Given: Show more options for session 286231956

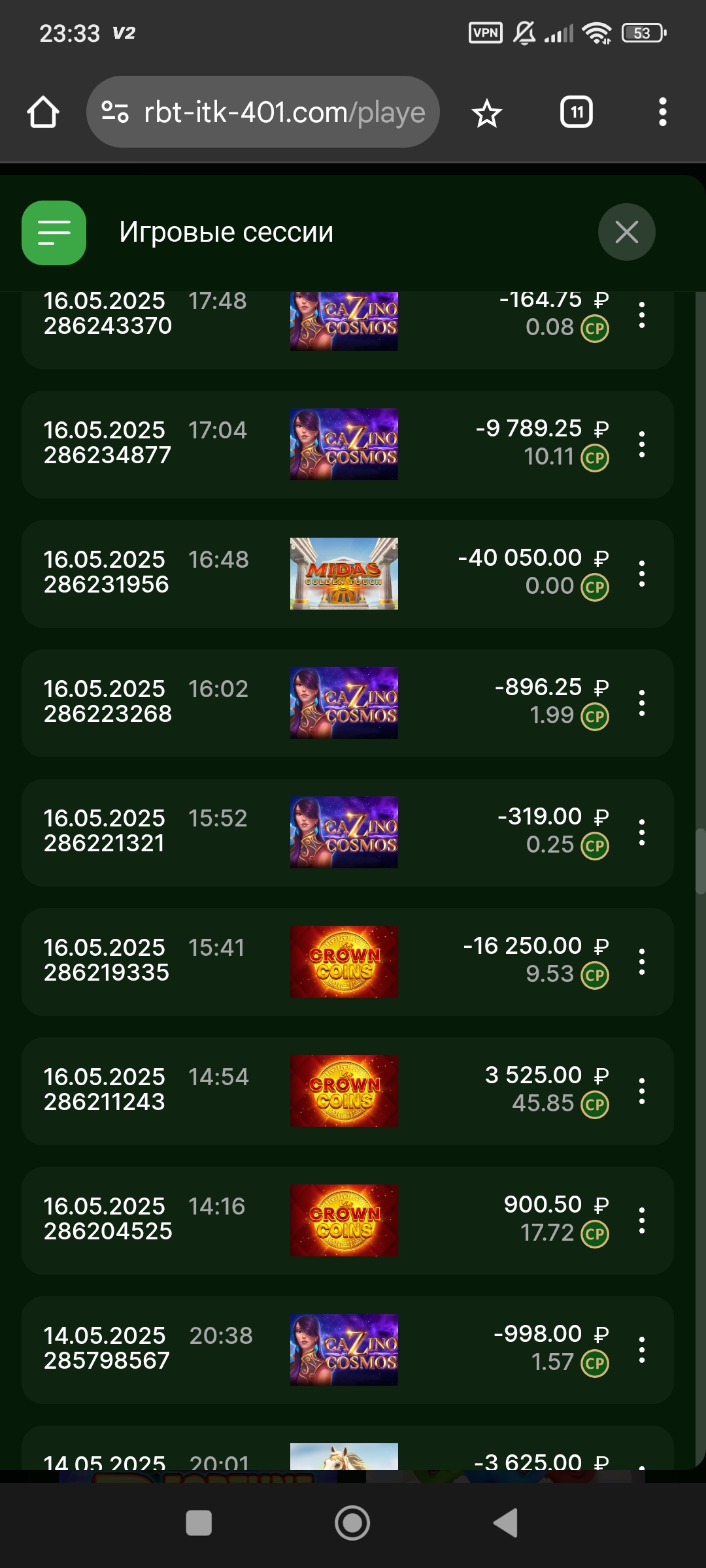Looking at the screenshot, I should (x=642, y=574).
